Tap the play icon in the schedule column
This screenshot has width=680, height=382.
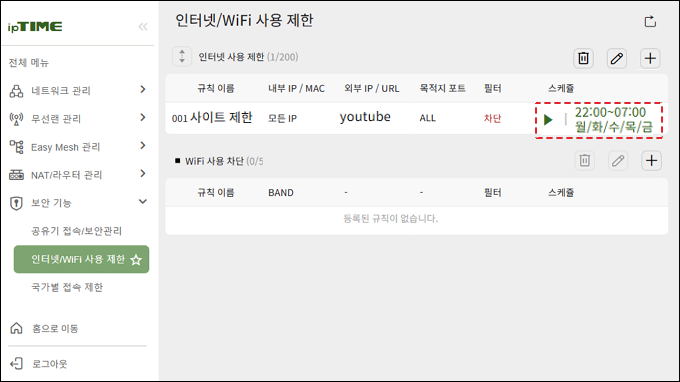point(548,119)
